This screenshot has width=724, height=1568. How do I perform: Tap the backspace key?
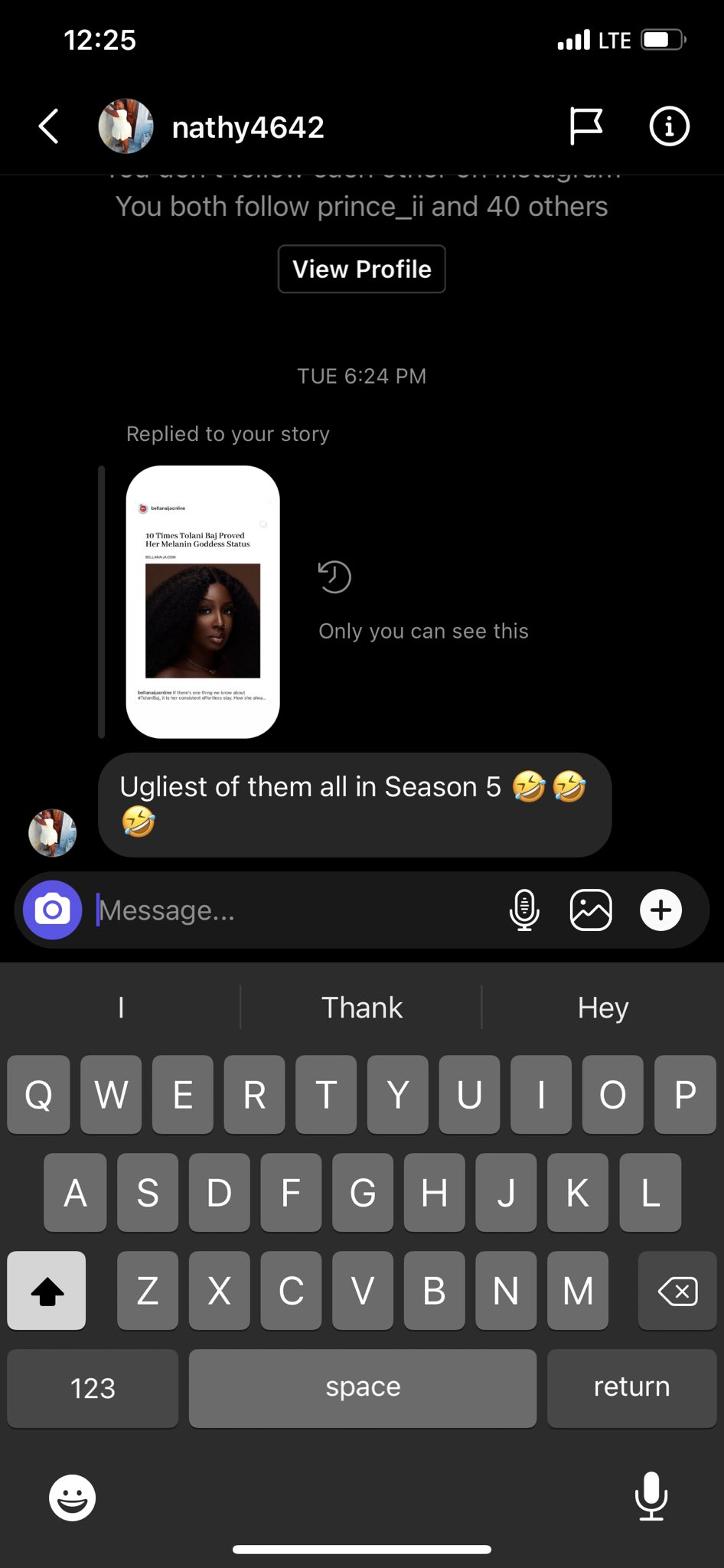click(x=677, y=1291)
